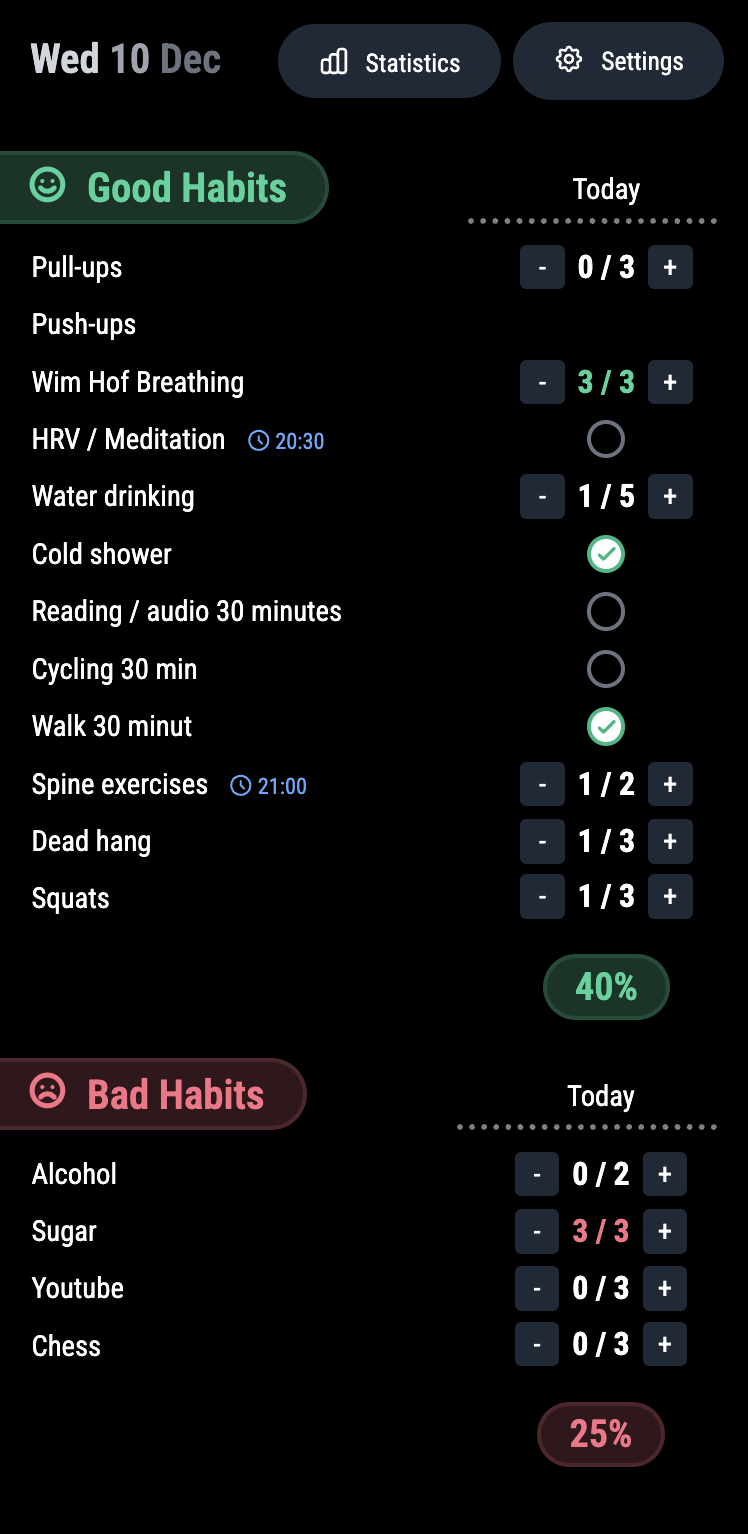Increment the Squats counter

pos(670,896)
